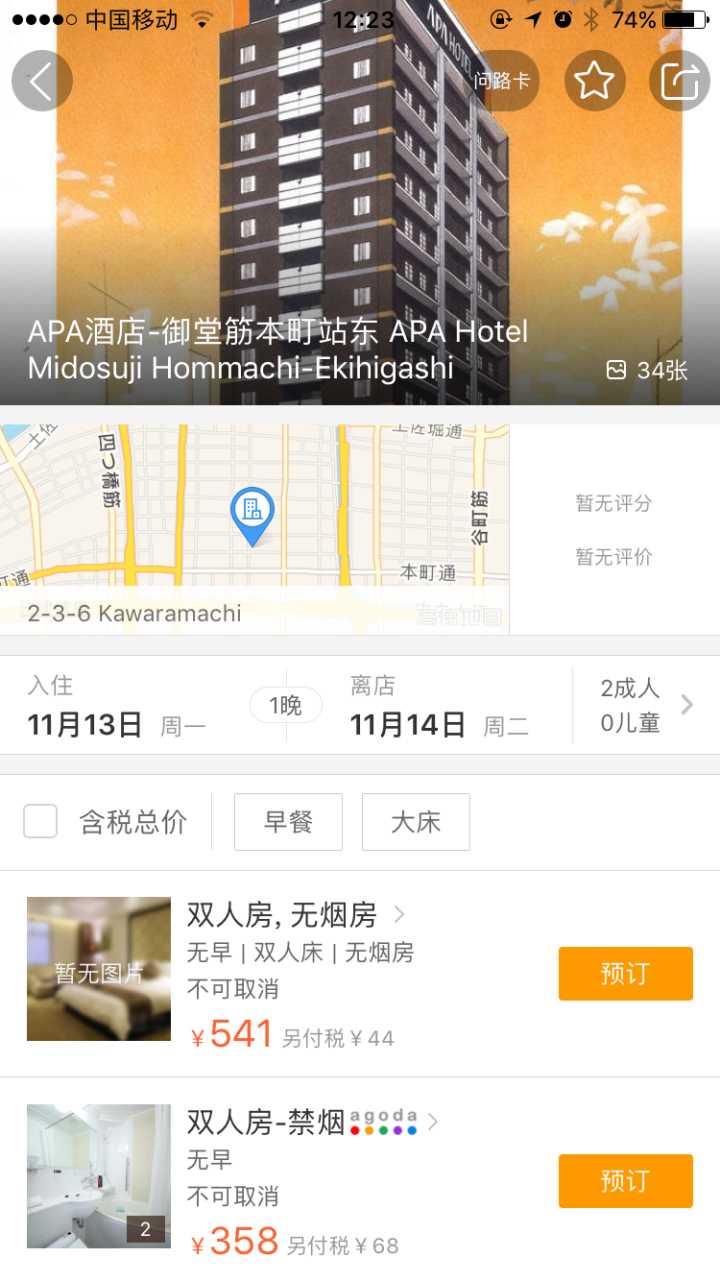Go back using the top-left arrow
Image resolution: width=720 pixels, height=1281 pixels.
click(41, 81)
